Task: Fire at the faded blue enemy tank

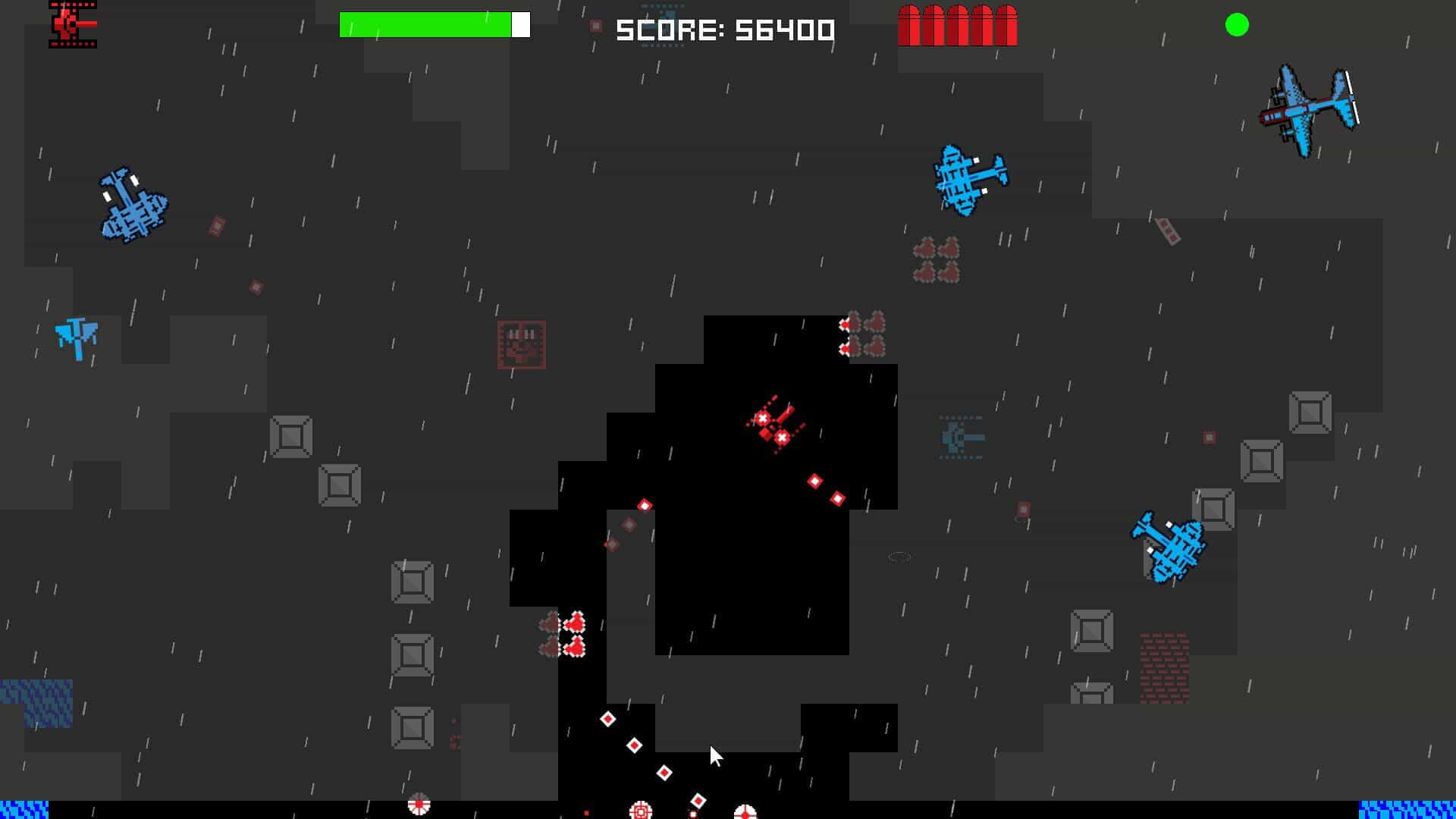Action: pos(962,438)
